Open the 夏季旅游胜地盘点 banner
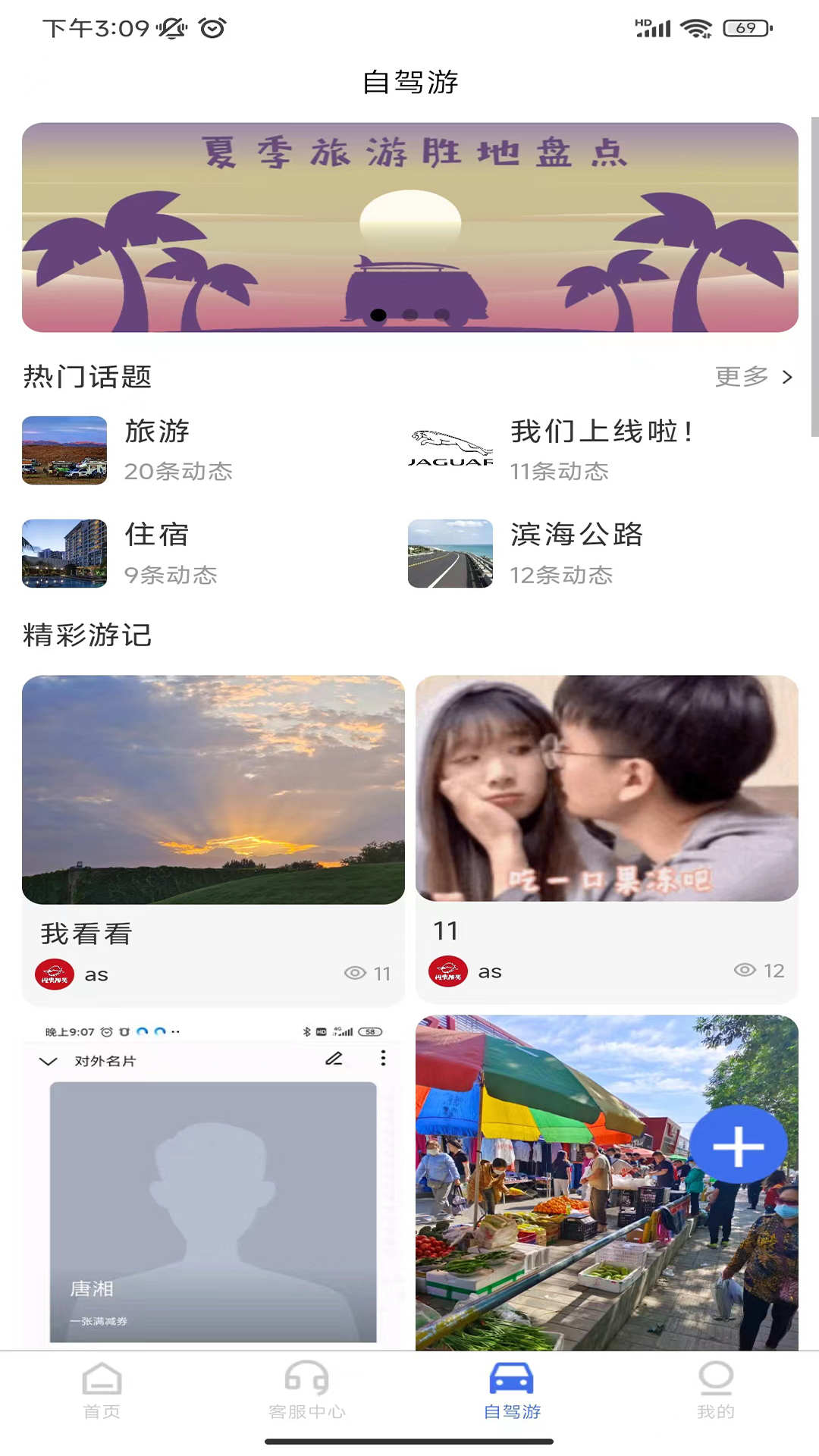The image size is (819, 1456). coord(409,227)
